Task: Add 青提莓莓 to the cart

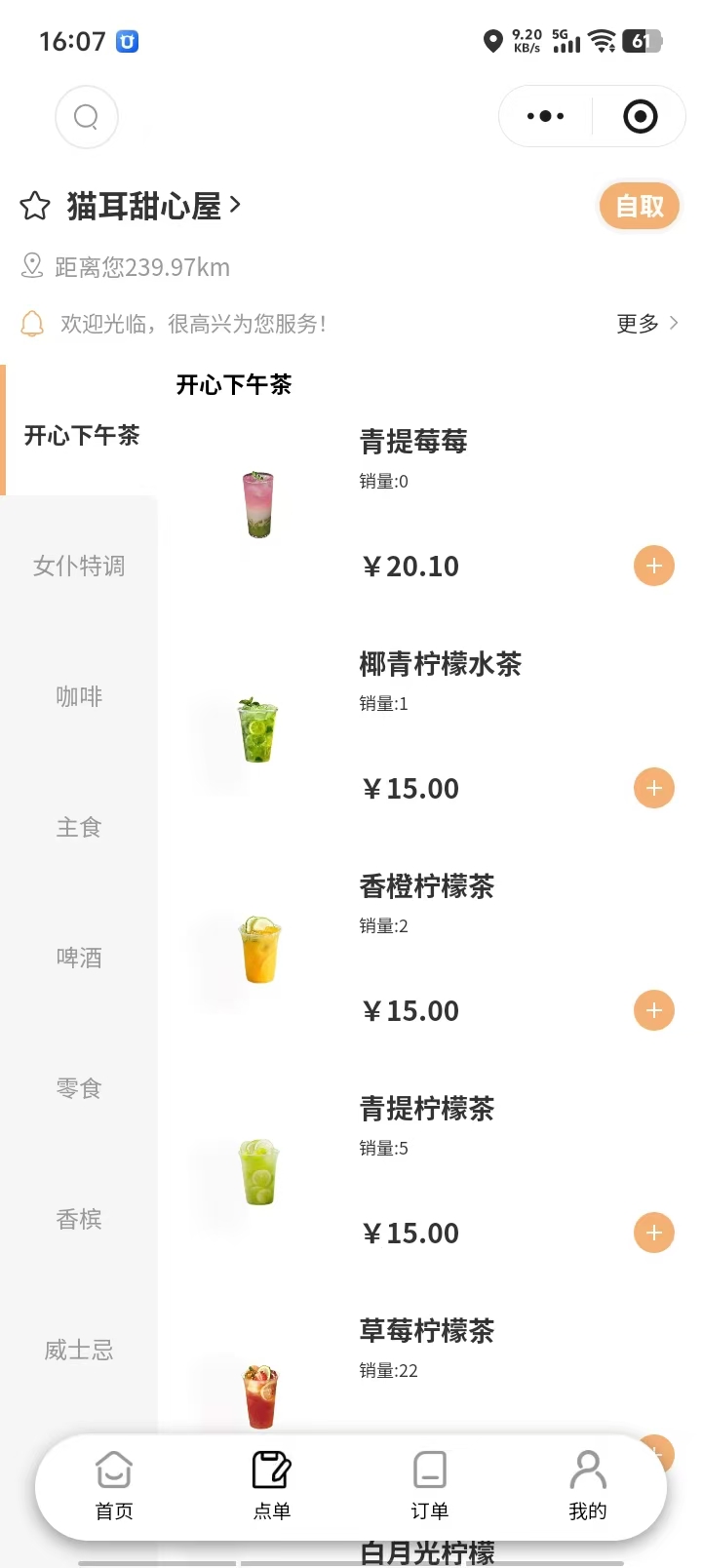Action: coord(654,566)
